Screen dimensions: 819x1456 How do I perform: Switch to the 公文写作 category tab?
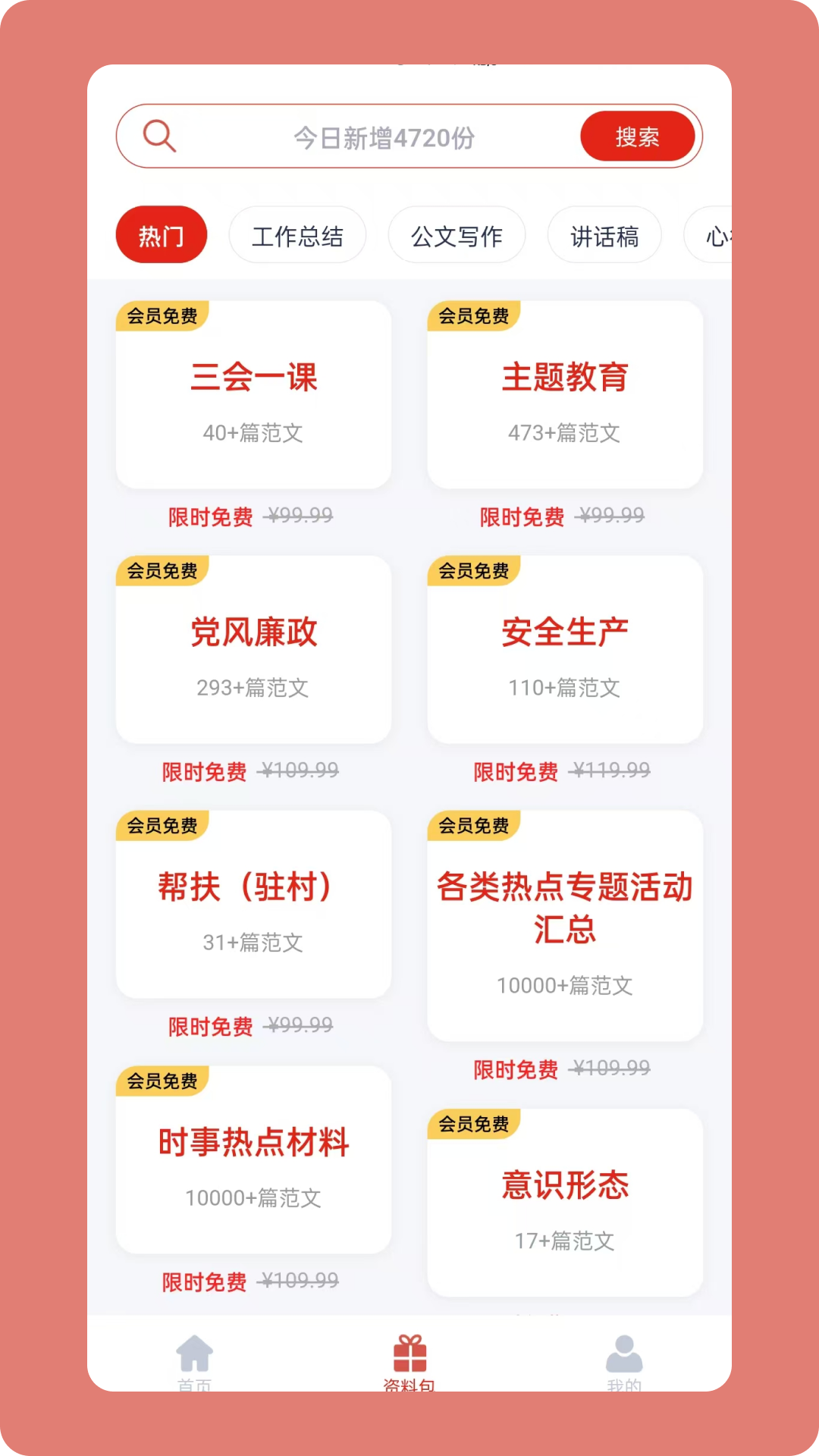tap(457, 236)
